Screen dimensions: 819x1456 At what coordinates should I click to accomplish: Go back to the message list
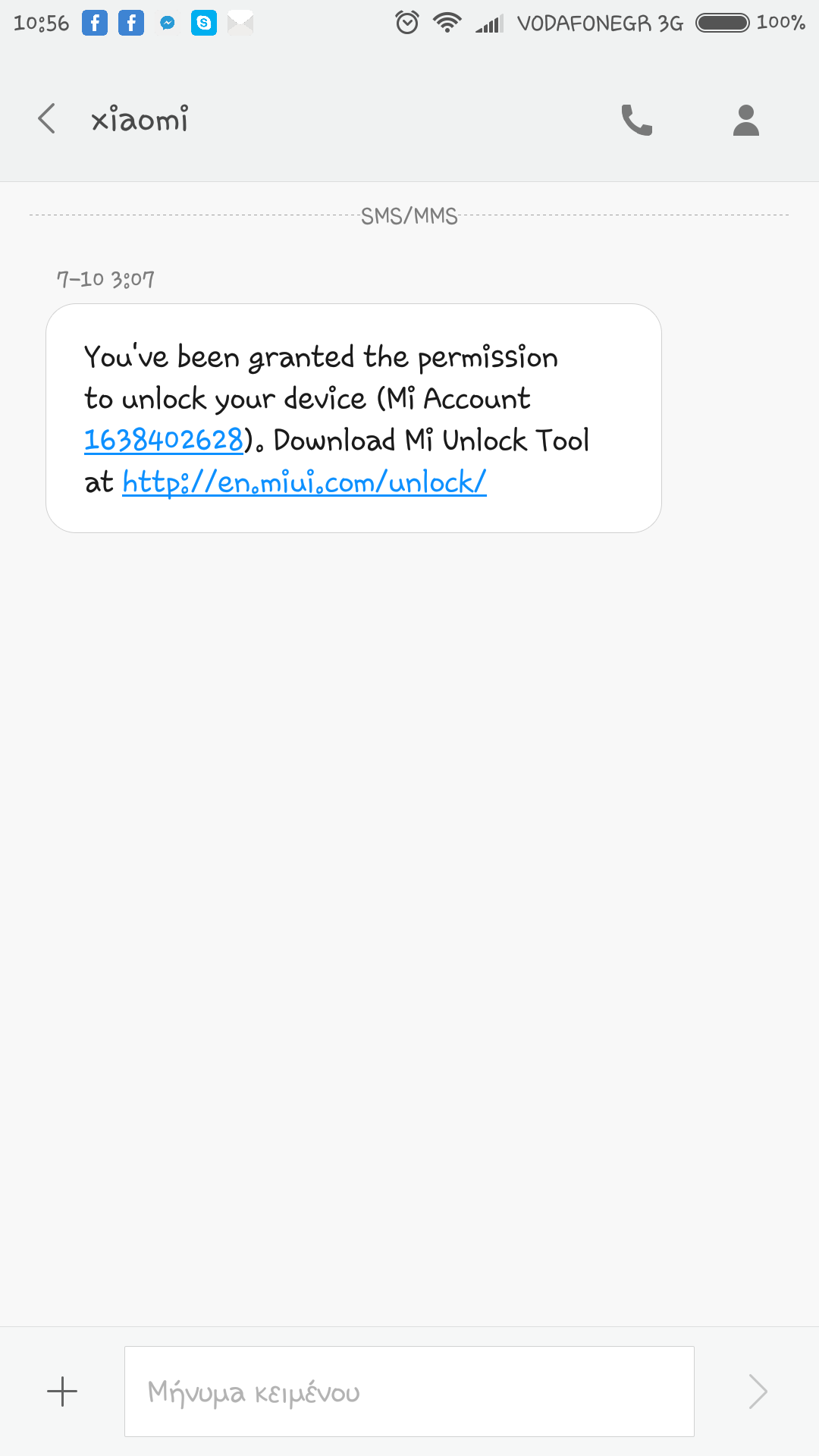pyautogui.click(x=47, y=119)
